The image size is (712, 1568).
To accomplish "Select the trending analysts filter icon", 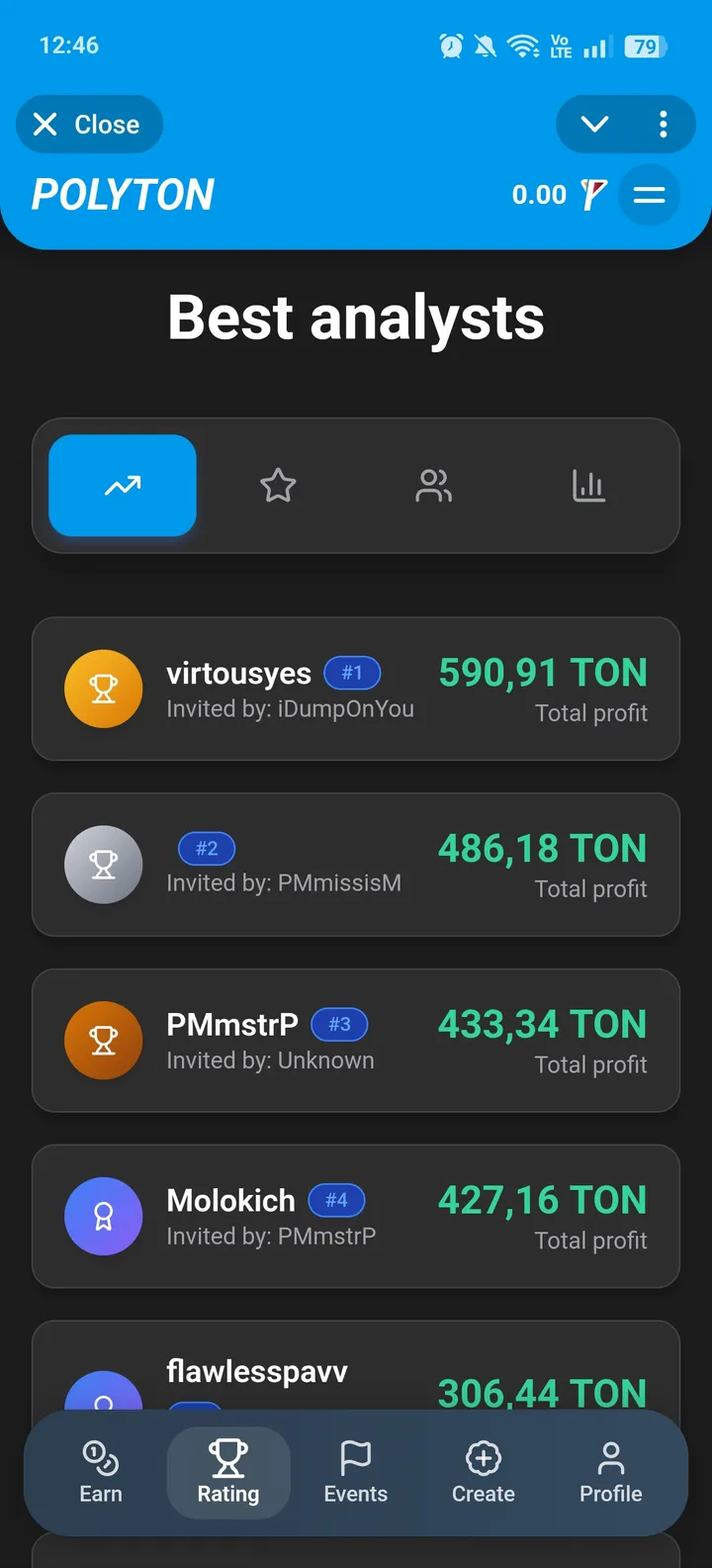I will 122,486.
